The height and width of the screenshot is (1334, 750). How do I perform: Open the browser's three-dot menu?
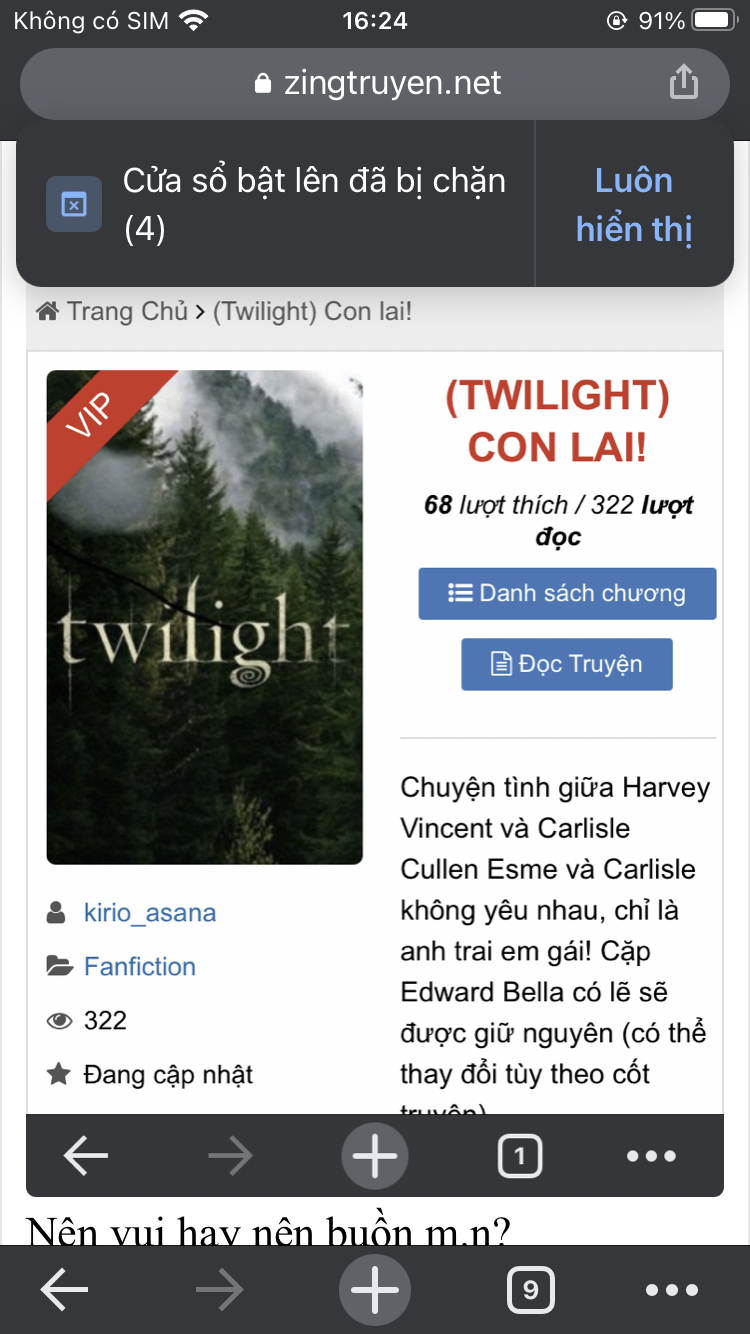pyautogui.click(x=672, y=1290)
